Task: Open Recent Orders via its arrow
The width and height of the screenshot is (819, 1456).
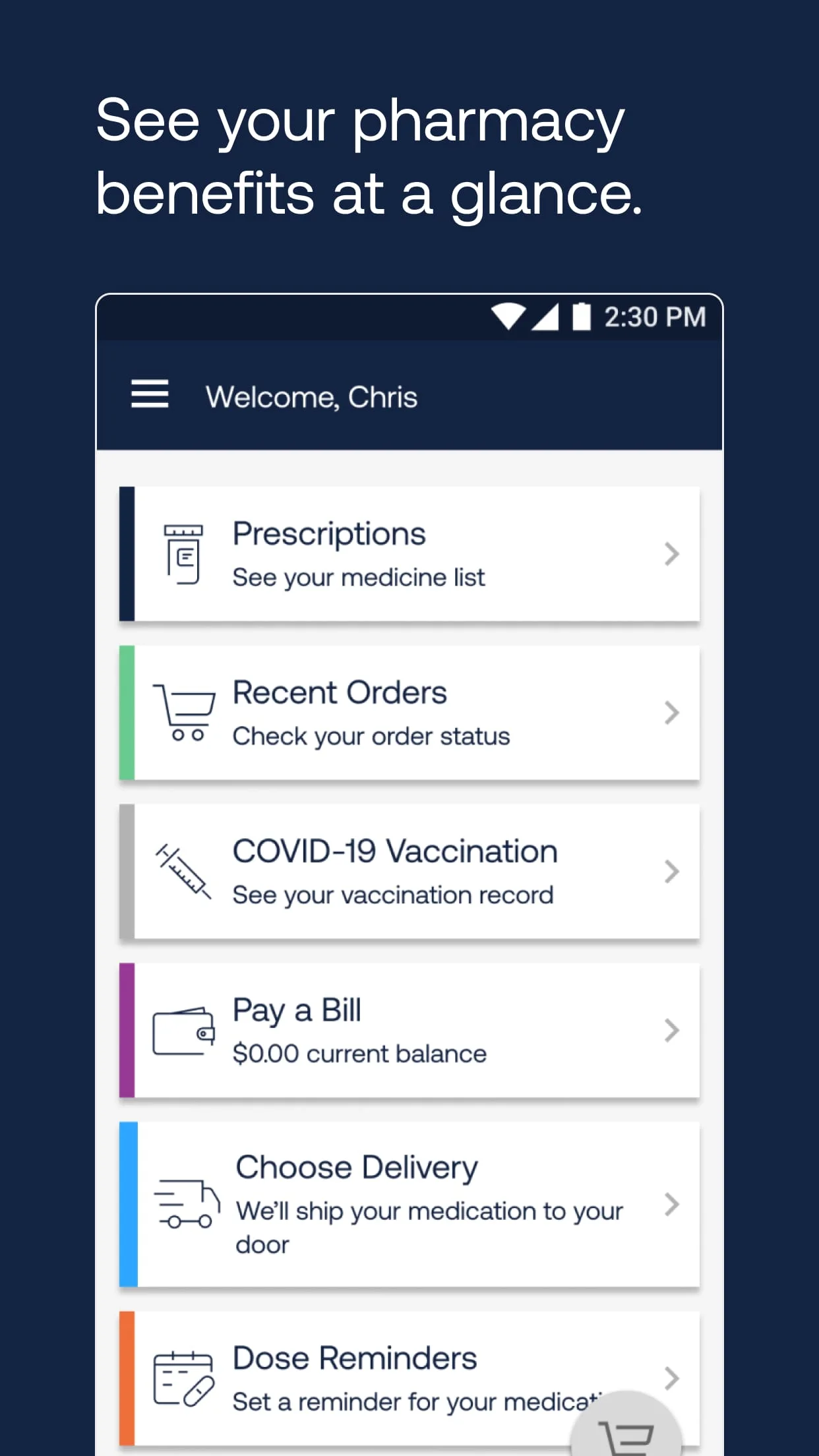Action: click(x=672, y=713)
